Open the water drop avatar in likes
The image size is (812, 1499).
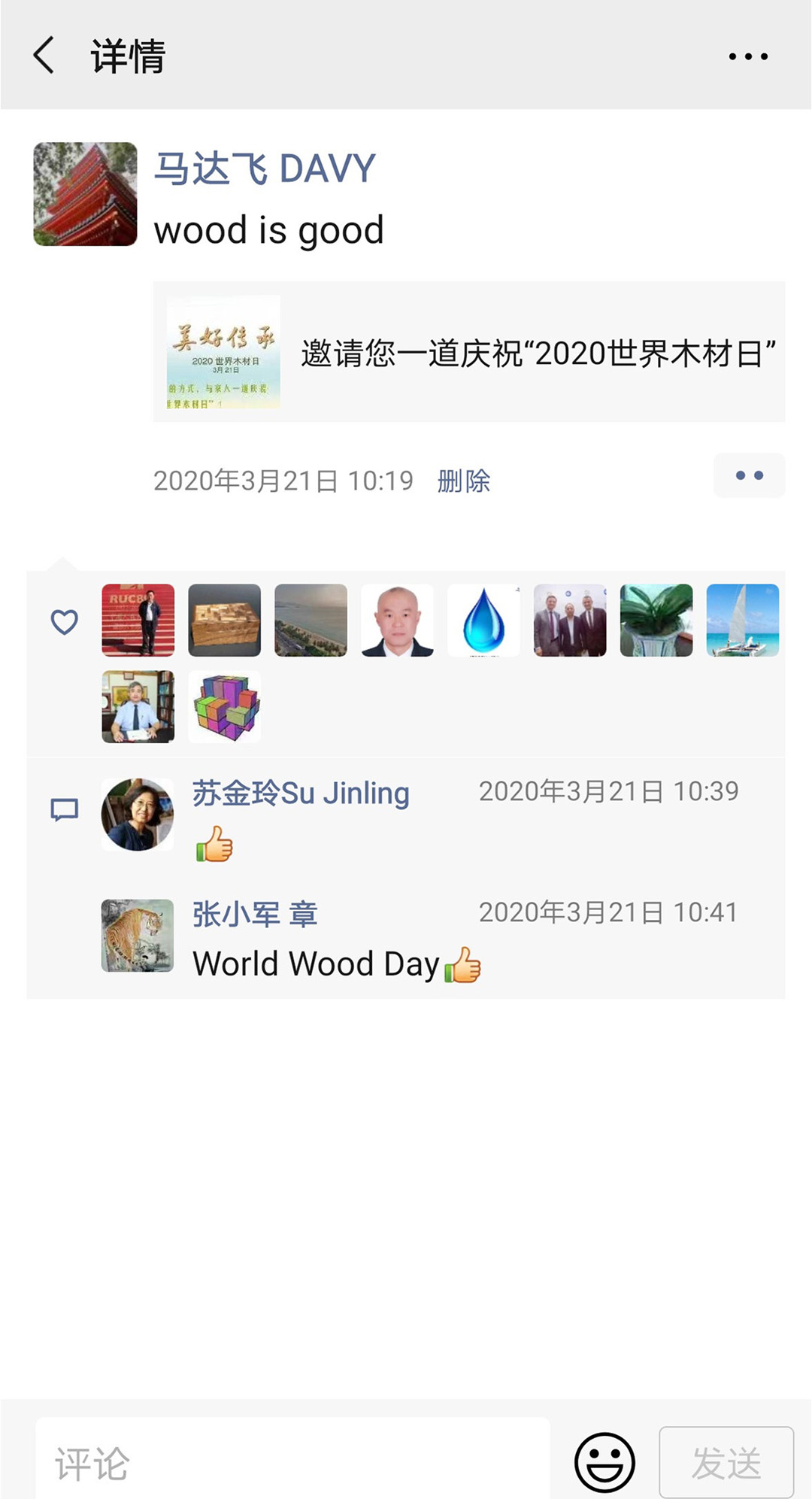coord(483,621)
